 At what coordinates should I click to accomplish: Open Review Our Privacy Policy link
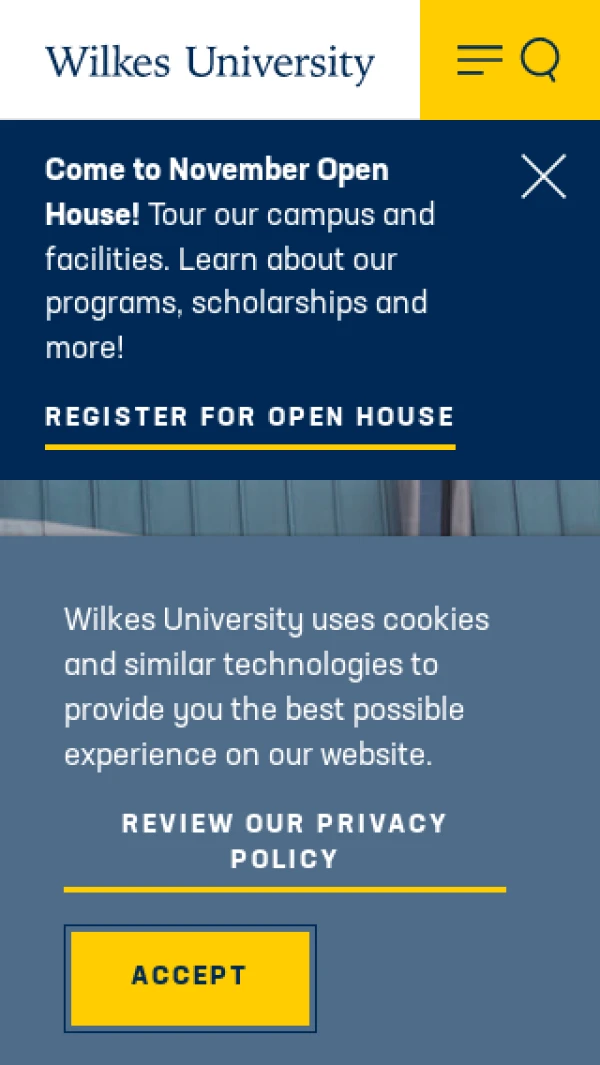284,841
